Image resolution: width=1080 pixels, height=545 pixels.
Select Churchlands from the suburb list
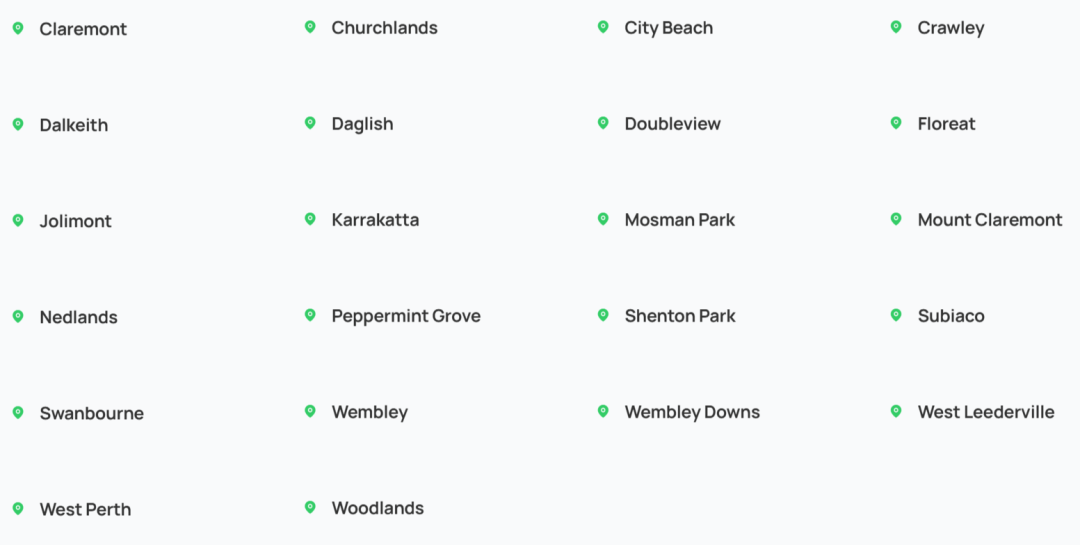coord(384,28)
